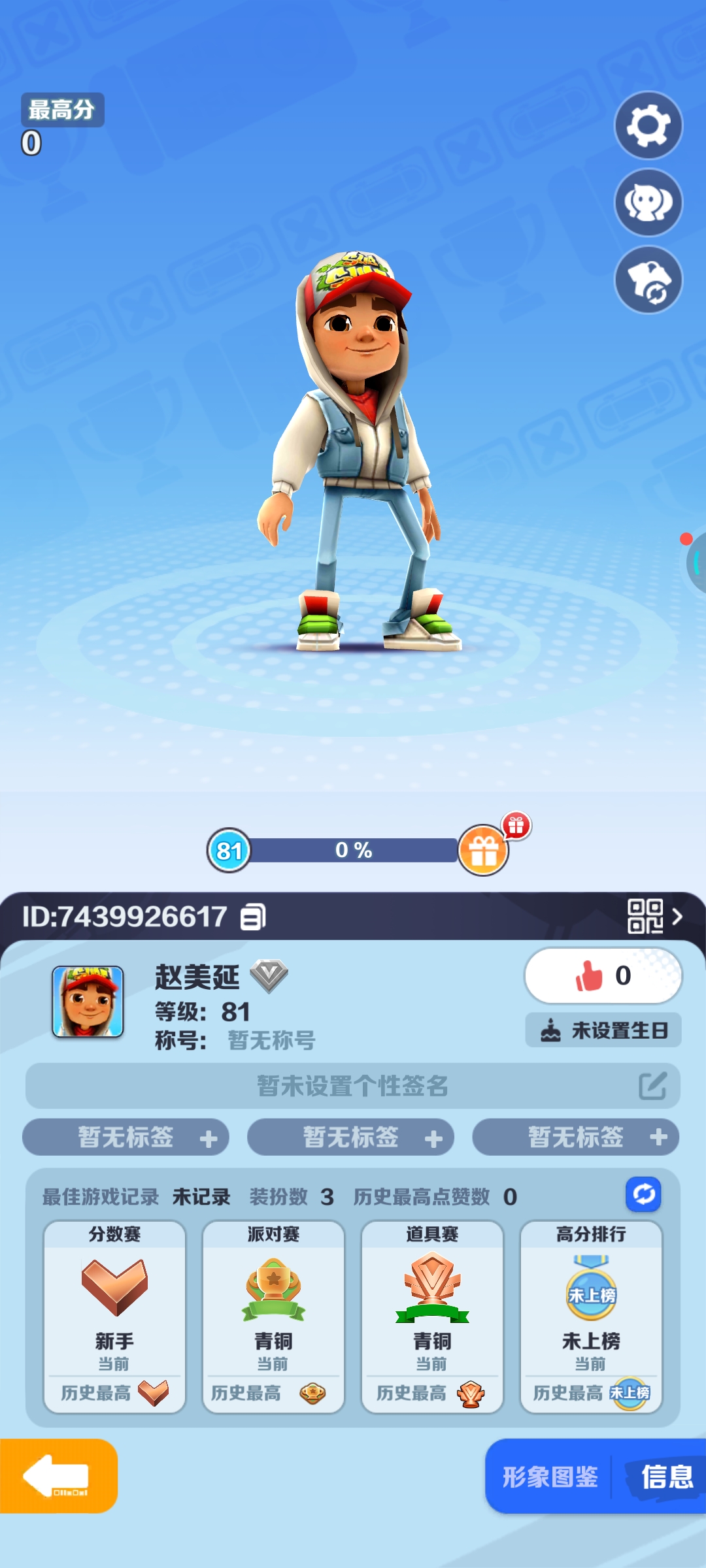706x1568 pixels.
Task: Tap the profile avatar picture
Action: coord(88,1002)
